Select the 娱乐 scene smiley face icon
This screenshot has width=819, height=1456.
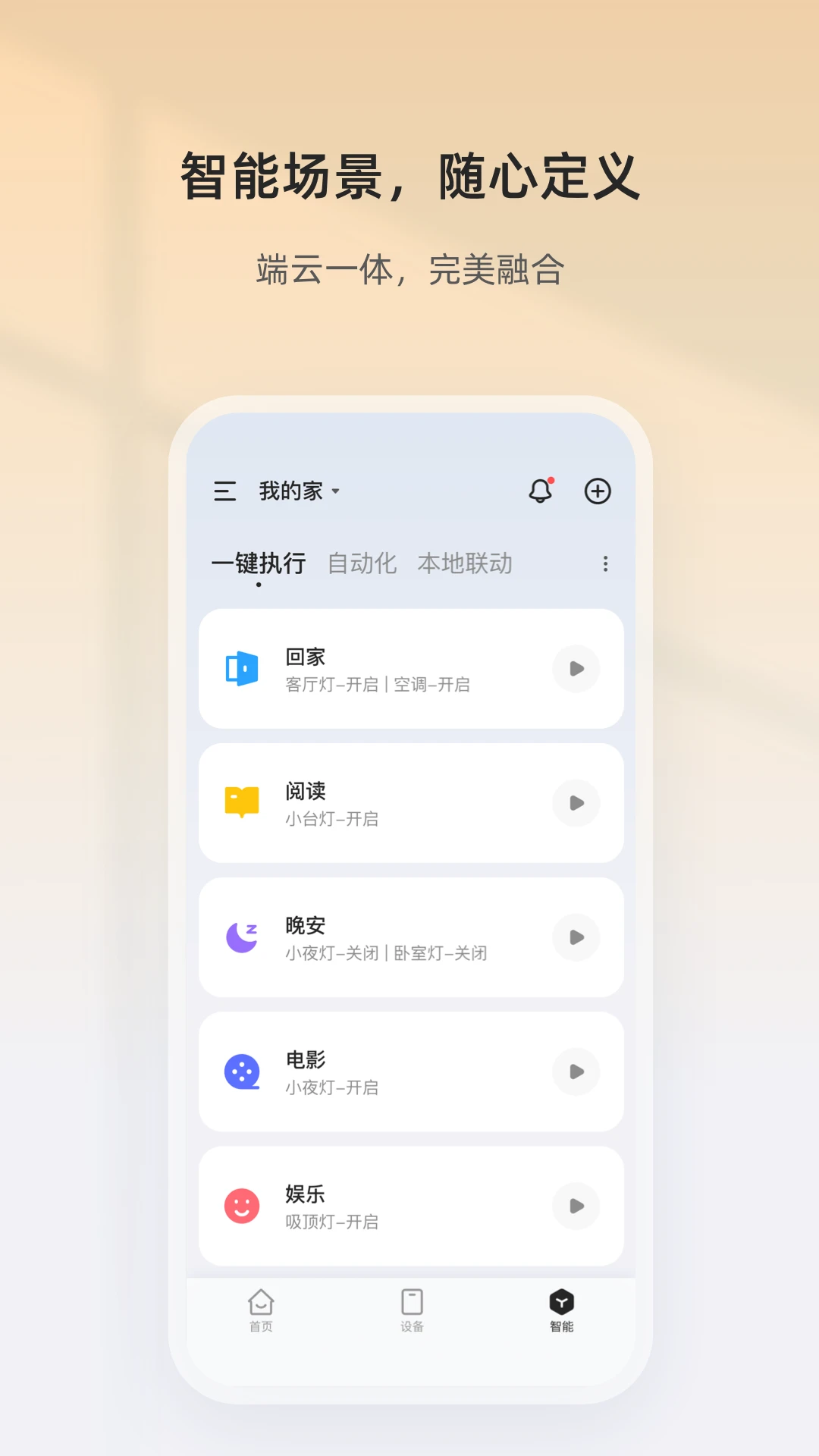coord(241,1206)
